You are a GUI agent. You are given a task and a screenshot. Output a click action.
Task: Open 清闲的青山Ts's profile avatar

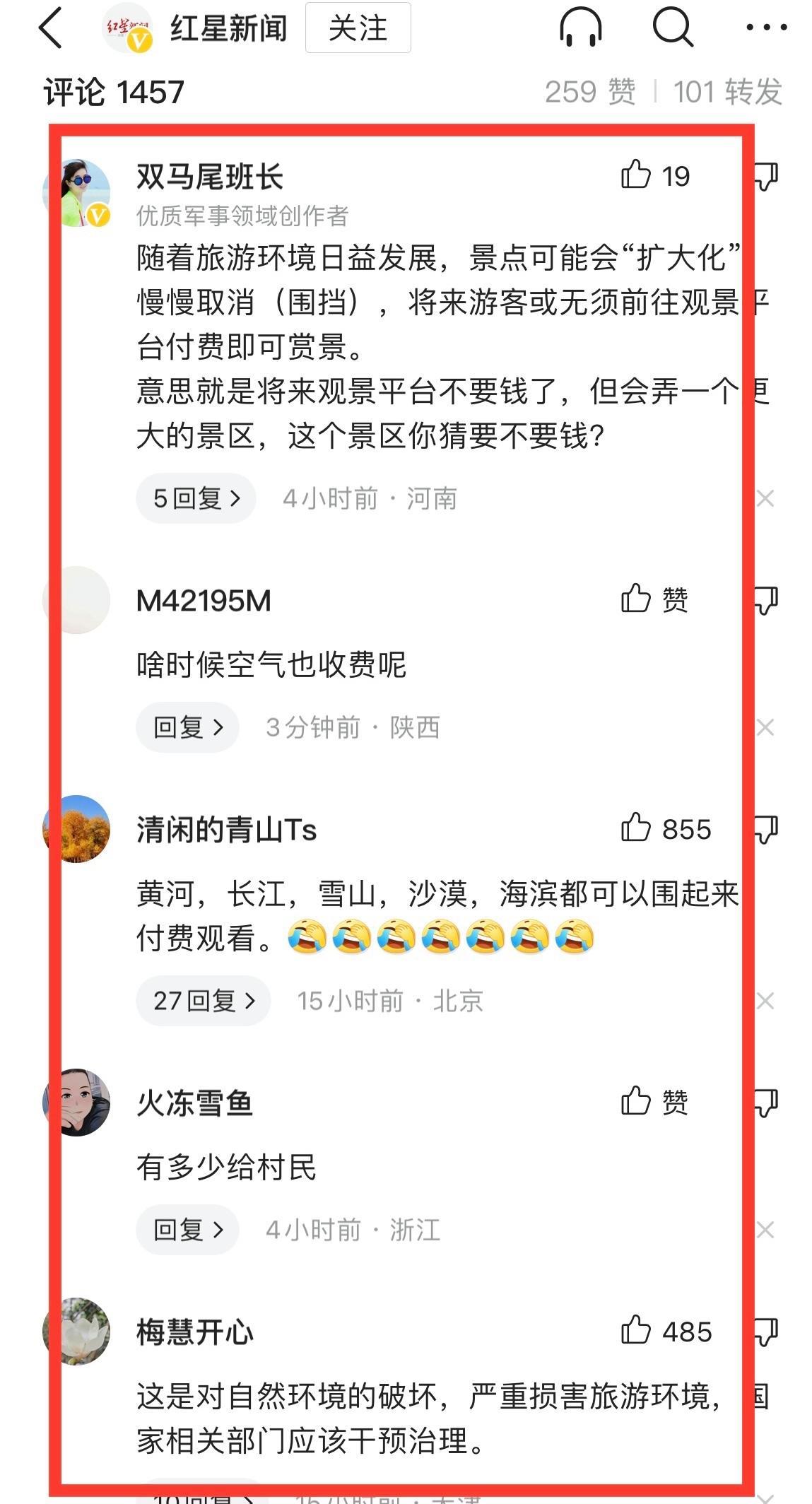click(77, 828)
